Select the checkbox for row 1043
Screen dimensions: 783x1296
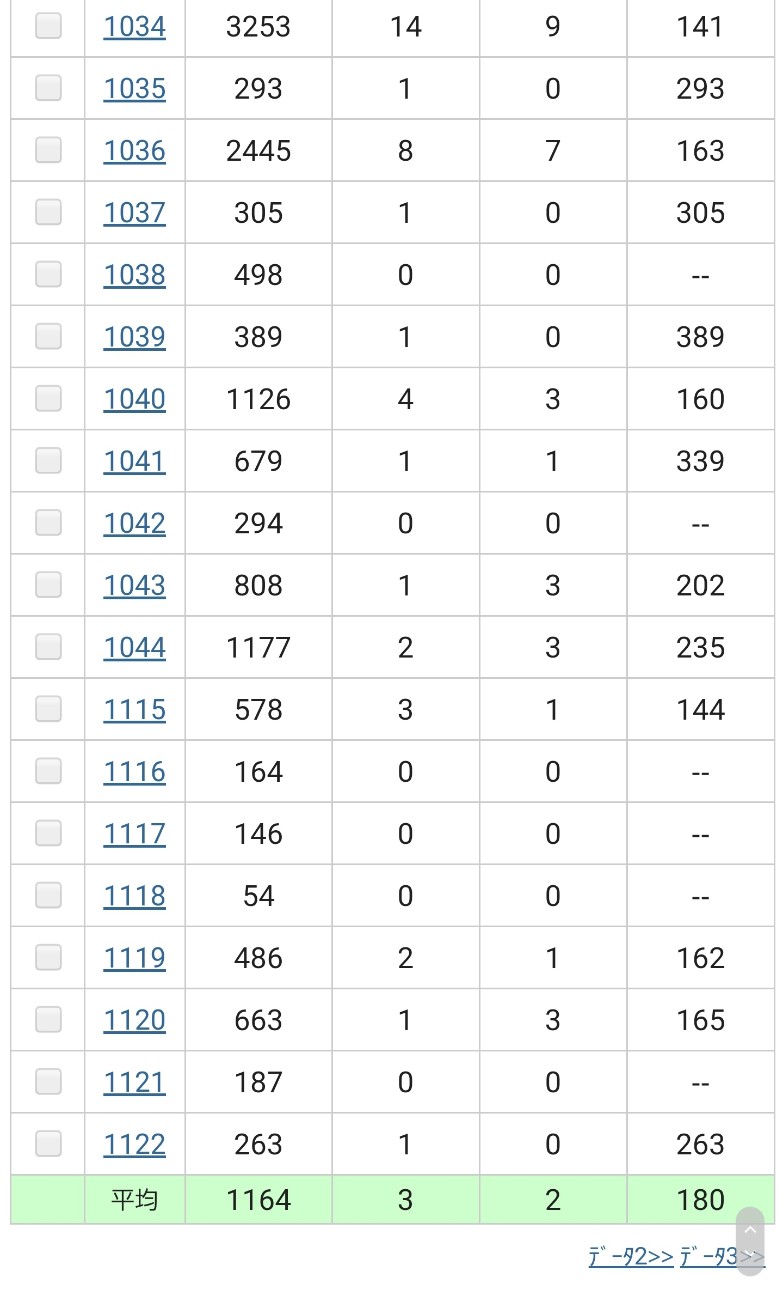point(48,584)
